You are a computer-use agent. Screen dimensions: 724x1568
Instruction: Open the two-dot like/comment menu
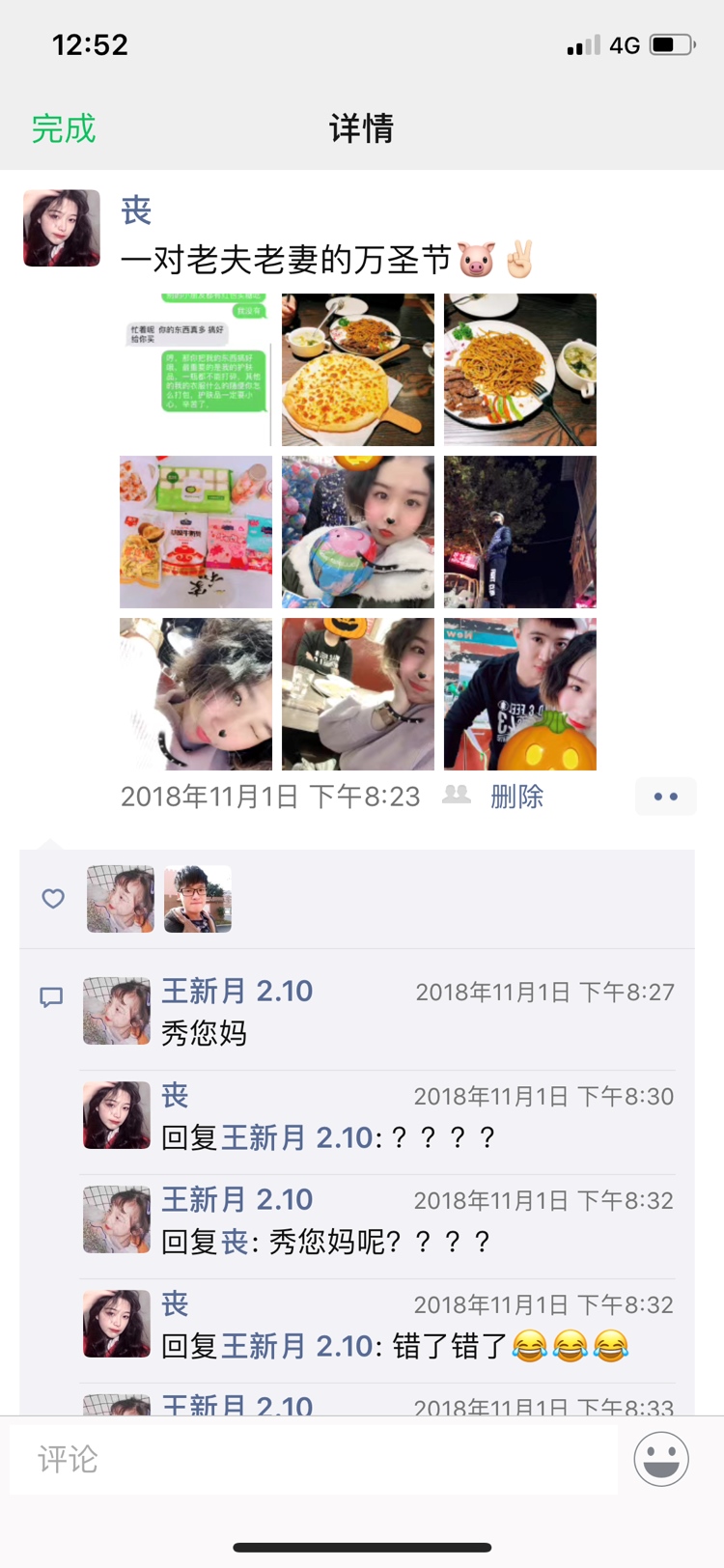[x=666, y=797]
